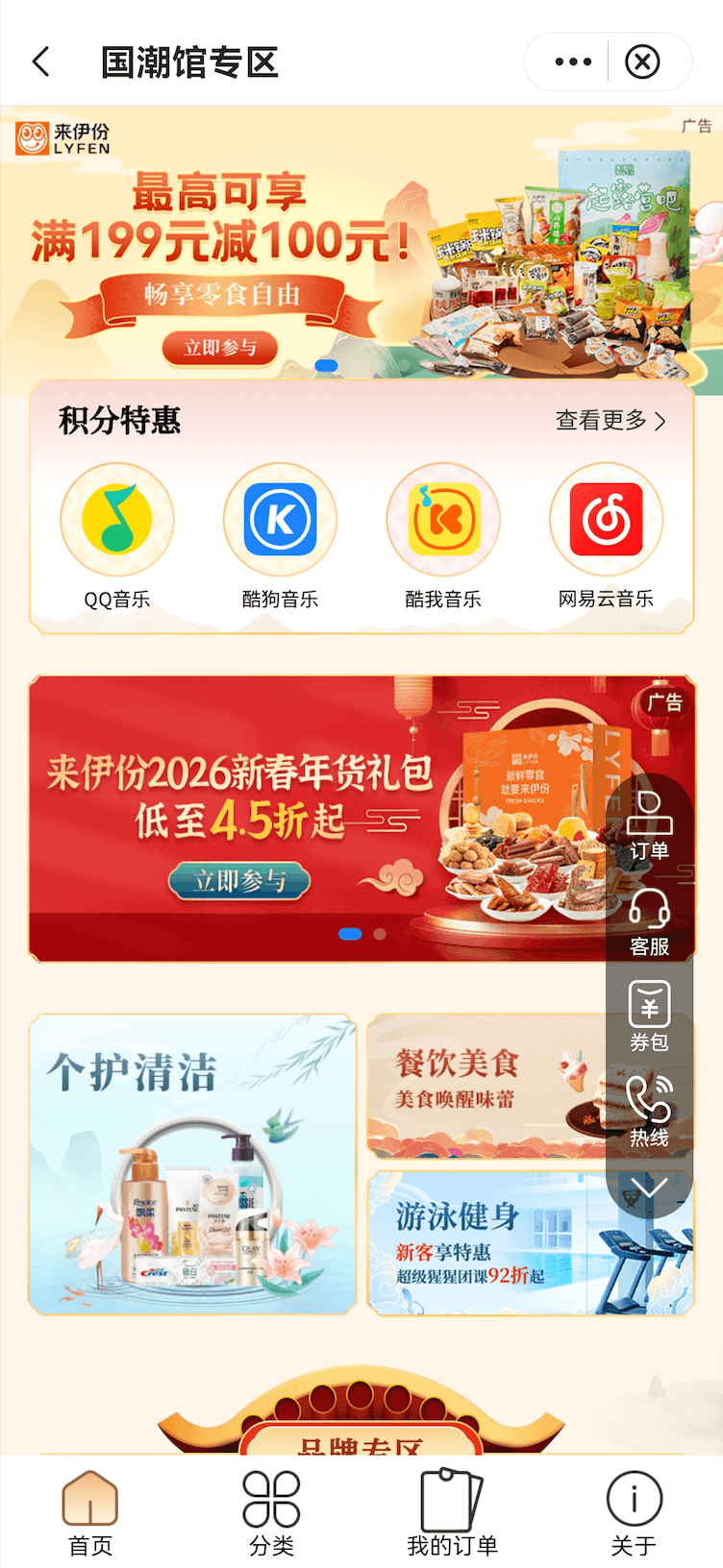Tap the back arrow to leave 国潮馆专区
Screen dimensions: 723x1568
click(40, 61)
